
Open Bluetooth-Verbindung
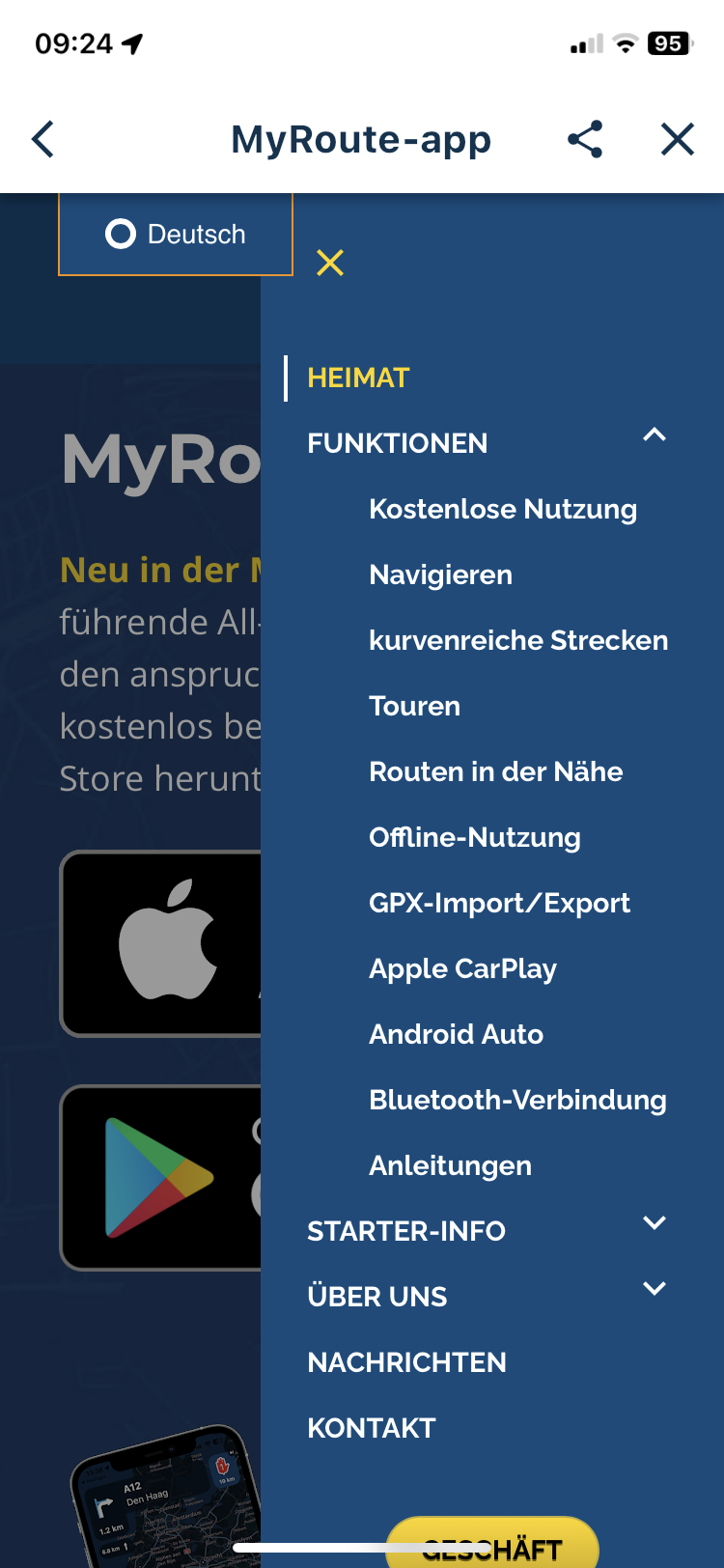[x=516, y=1100]
